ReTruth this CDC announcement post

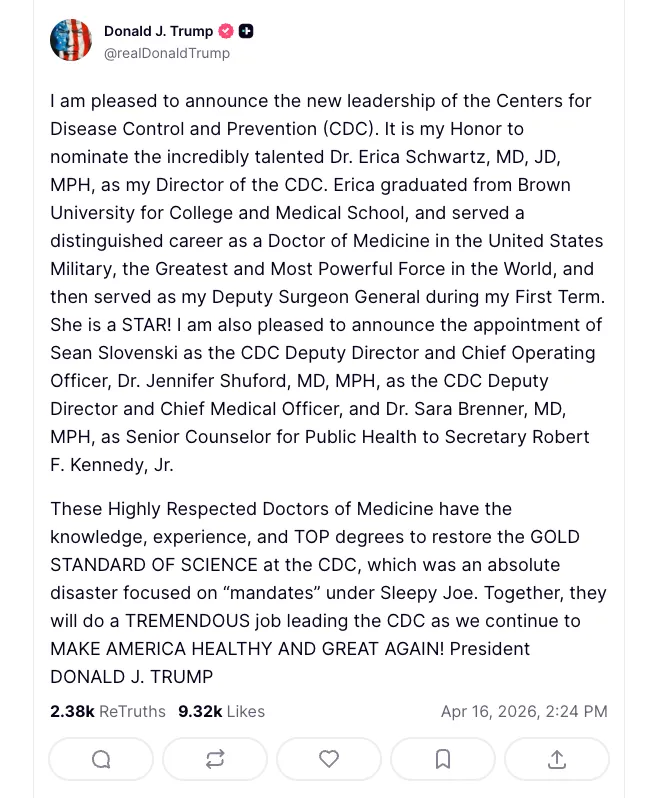tap(215, 759)
